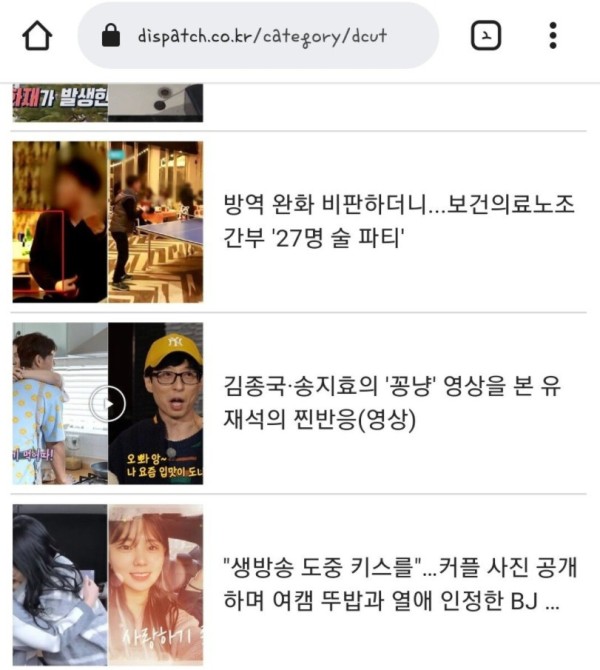The image size is (600, 670).
Task: Tap the dispatch.co.kr address bar
Action: coord(258,37)
